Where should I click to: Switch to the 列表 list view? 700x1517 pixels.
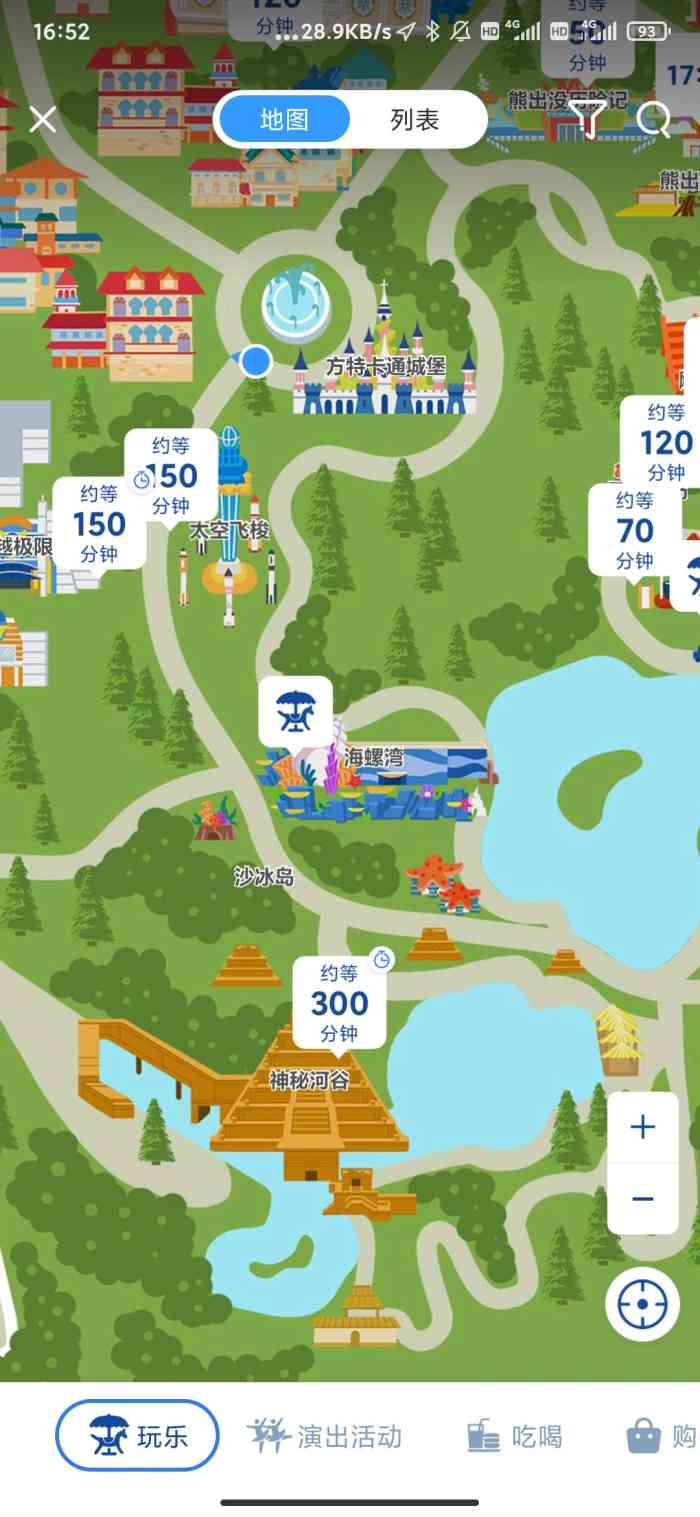click(x=415, y=120)
